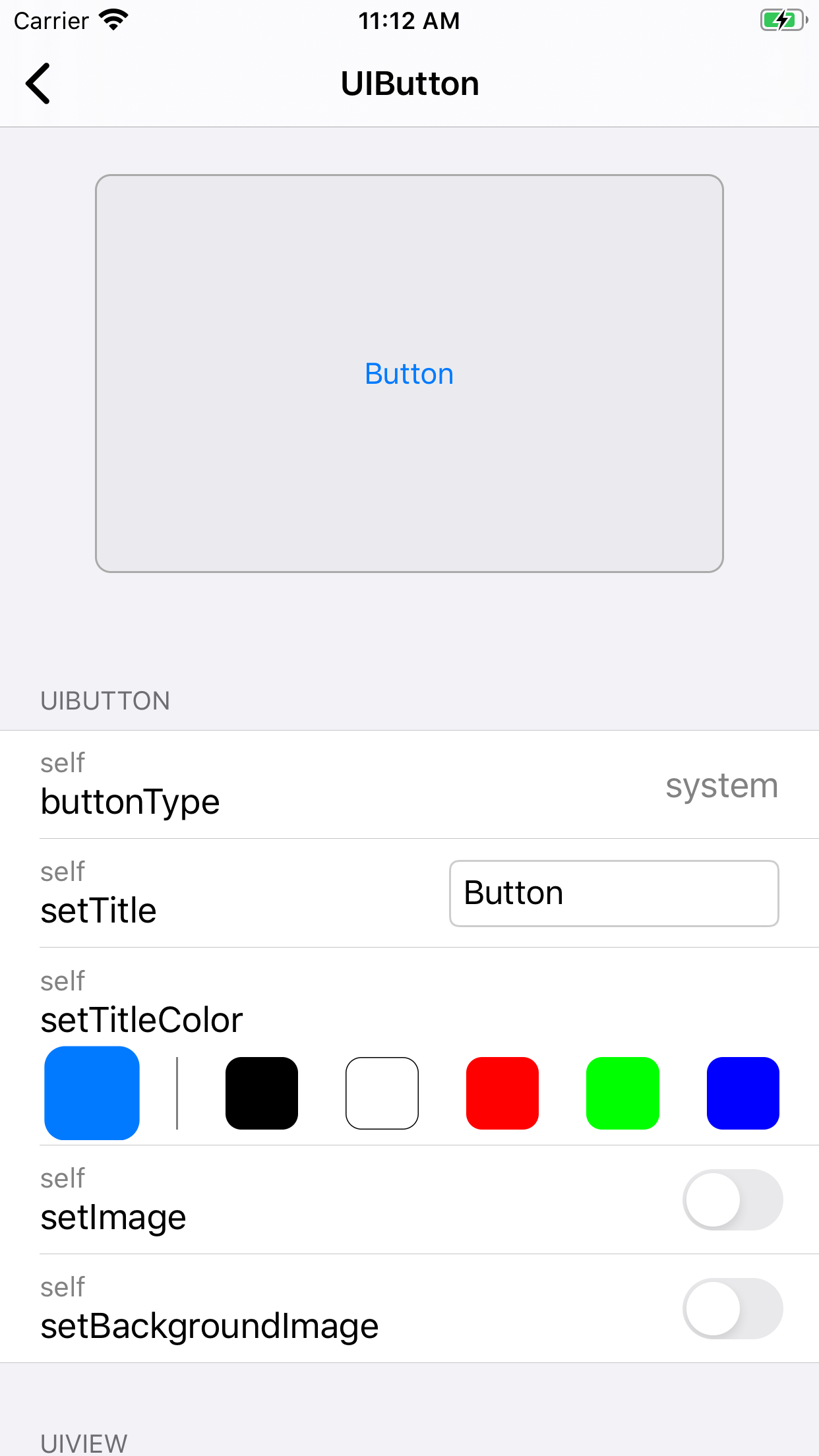Tap the battery charging indicator

point(782,20)
